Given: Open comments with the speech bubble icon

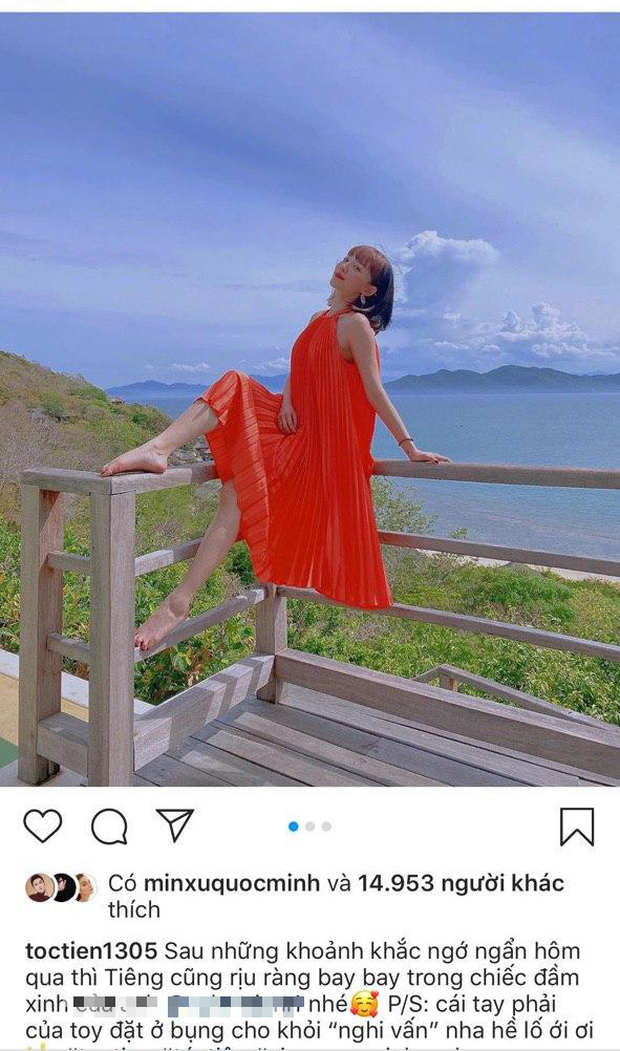Looking at the screenshot, I should [x=109, y=826].
